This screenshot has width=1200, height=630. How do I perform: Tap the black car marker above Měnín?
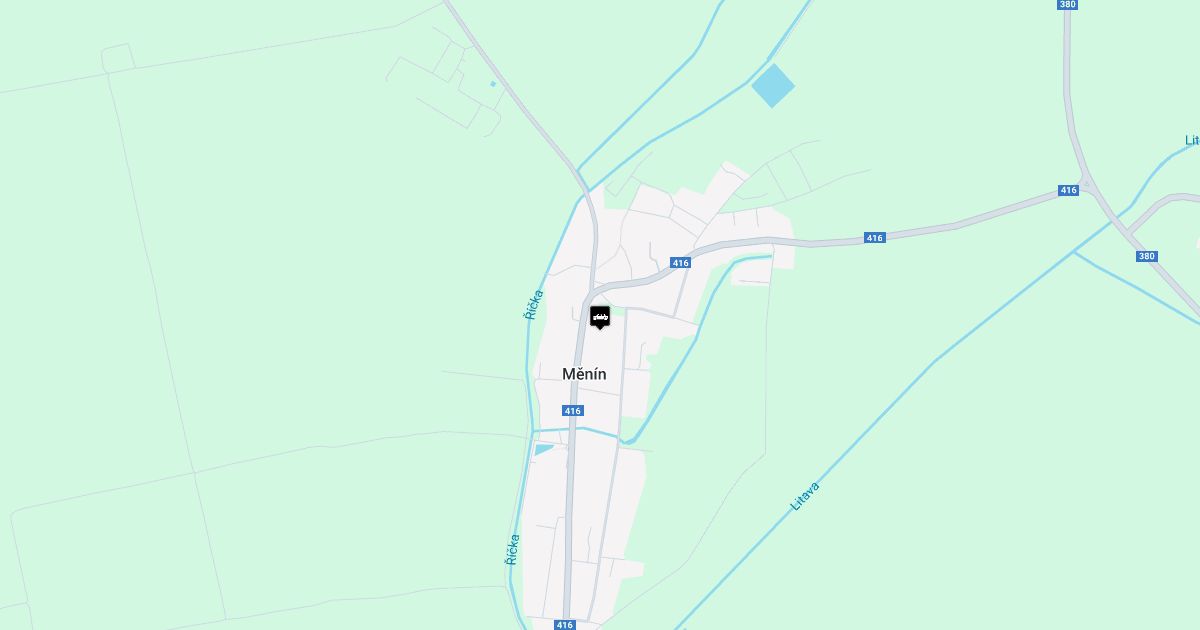click(599, 317)
